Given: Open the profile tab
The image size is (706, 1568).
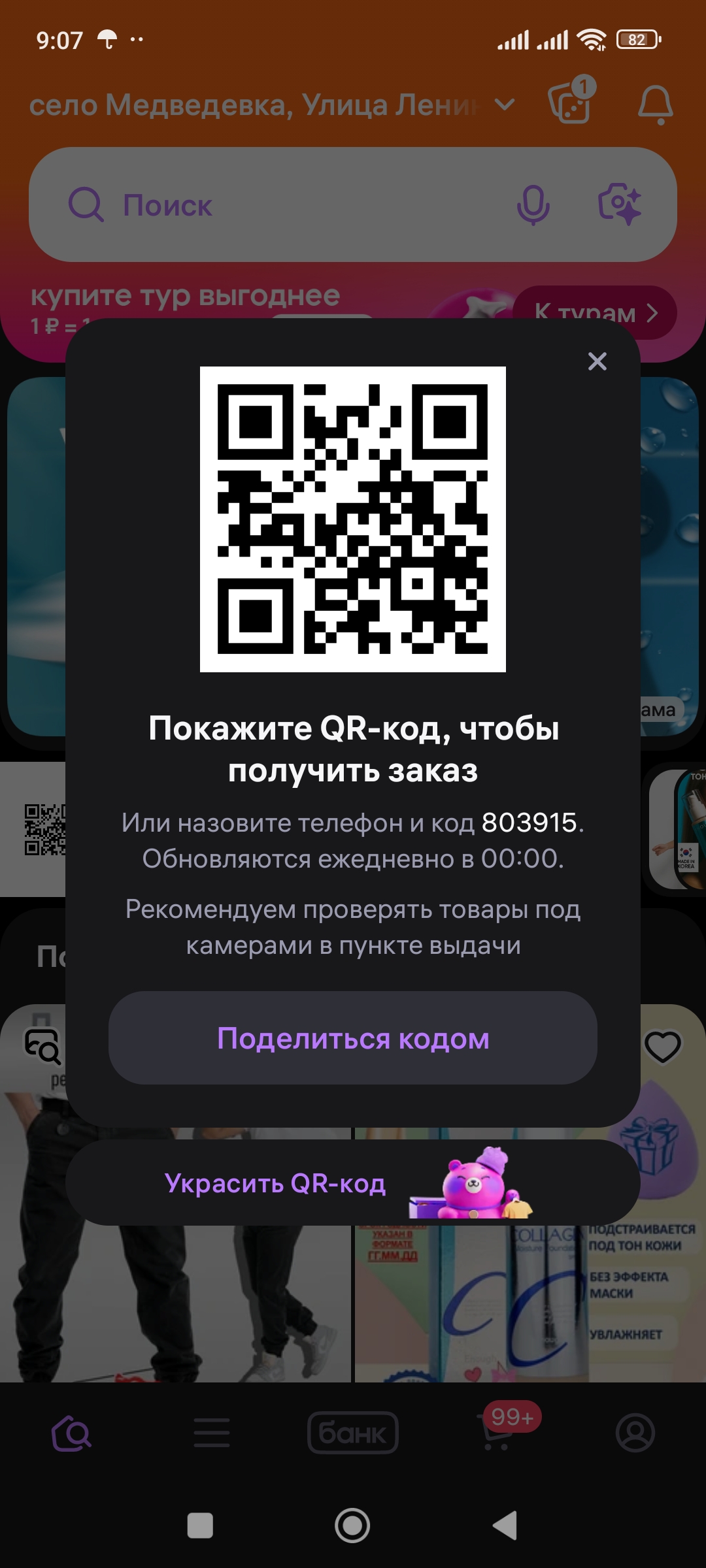Looking at the screenshot, I should tap(635, 1433).
